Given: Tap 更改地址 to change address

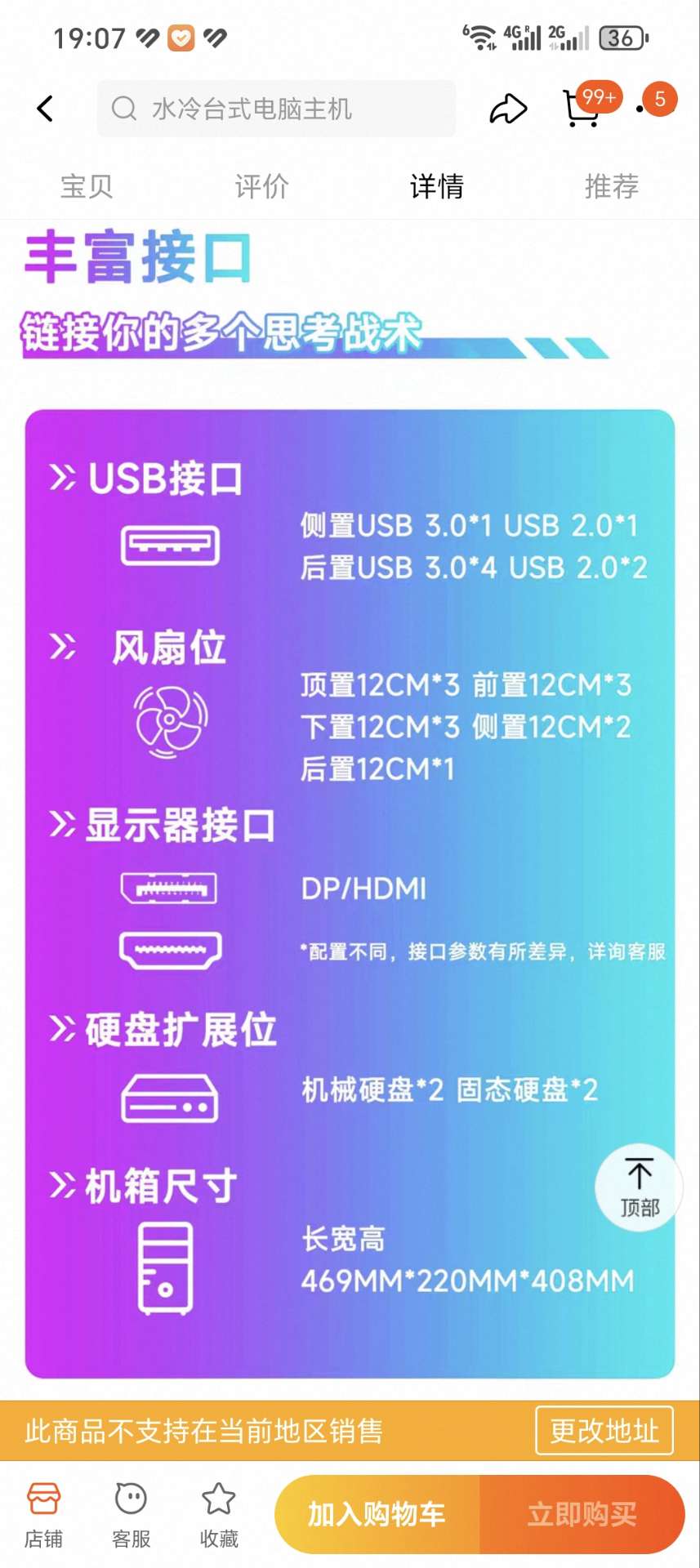Looking at the screenshot, I should [x=604, y=1430].
